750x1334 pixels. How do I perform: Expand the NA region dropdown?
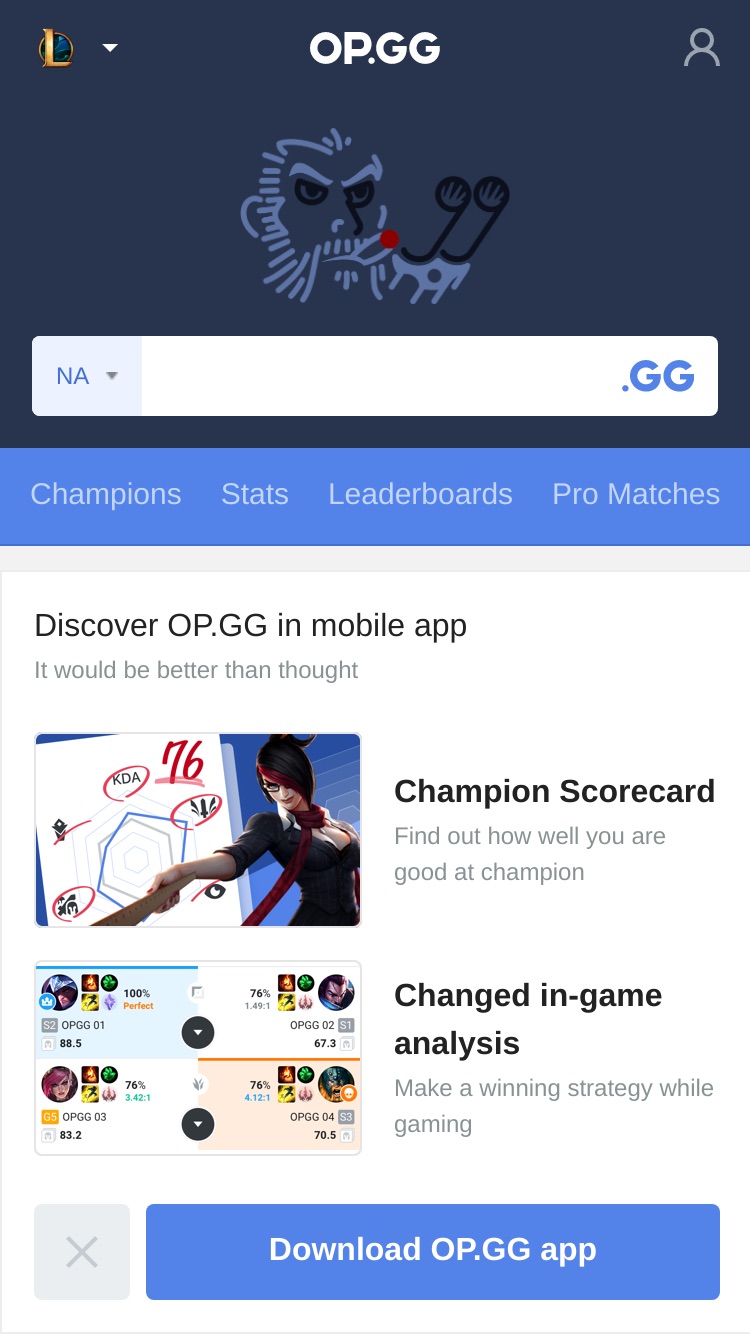coord(87,376)
